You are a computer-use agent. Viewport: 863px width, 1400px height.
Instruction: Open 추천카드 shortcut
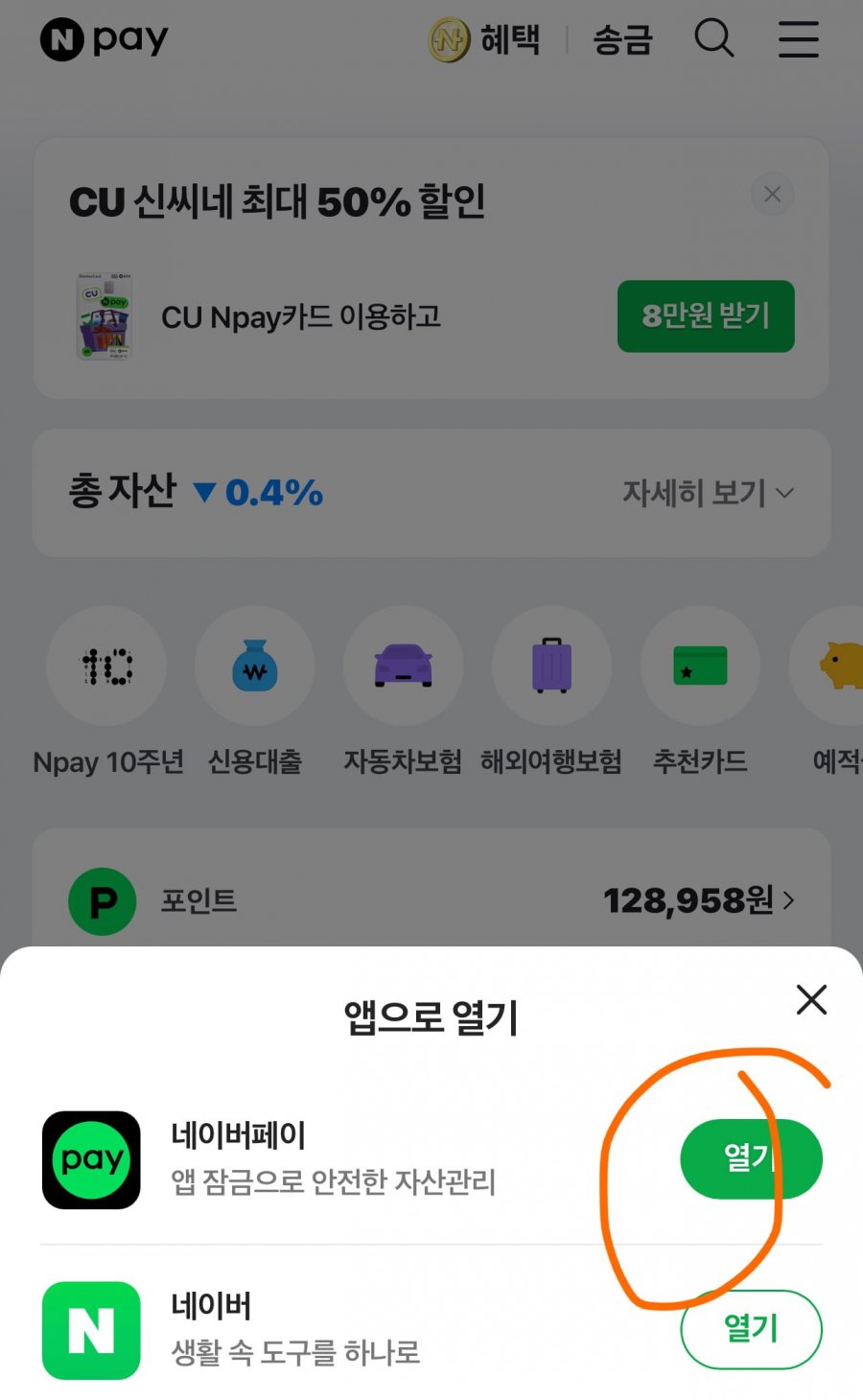click(700, 666)
